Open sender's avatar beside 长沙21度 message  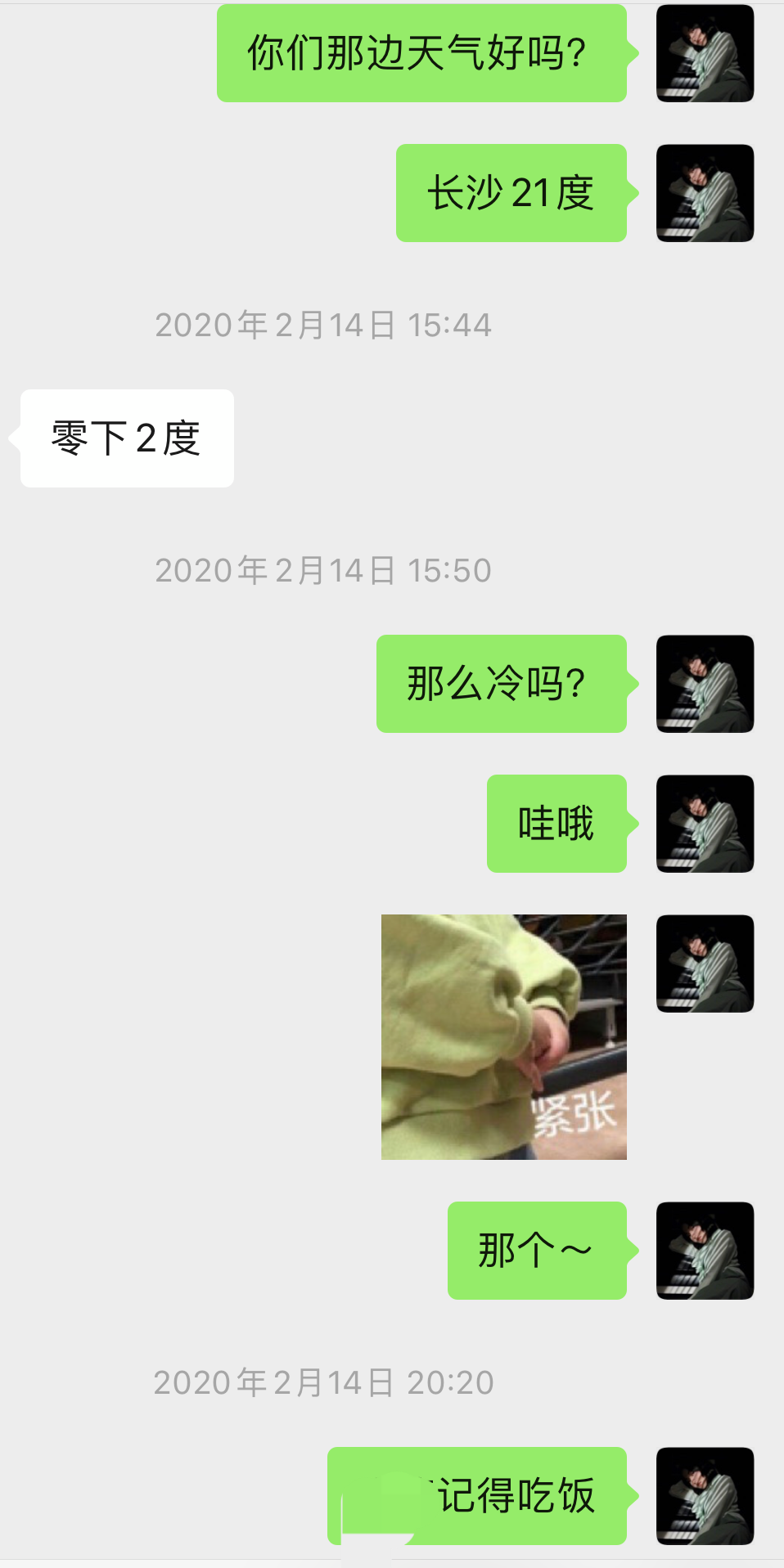tap(705, 193)
